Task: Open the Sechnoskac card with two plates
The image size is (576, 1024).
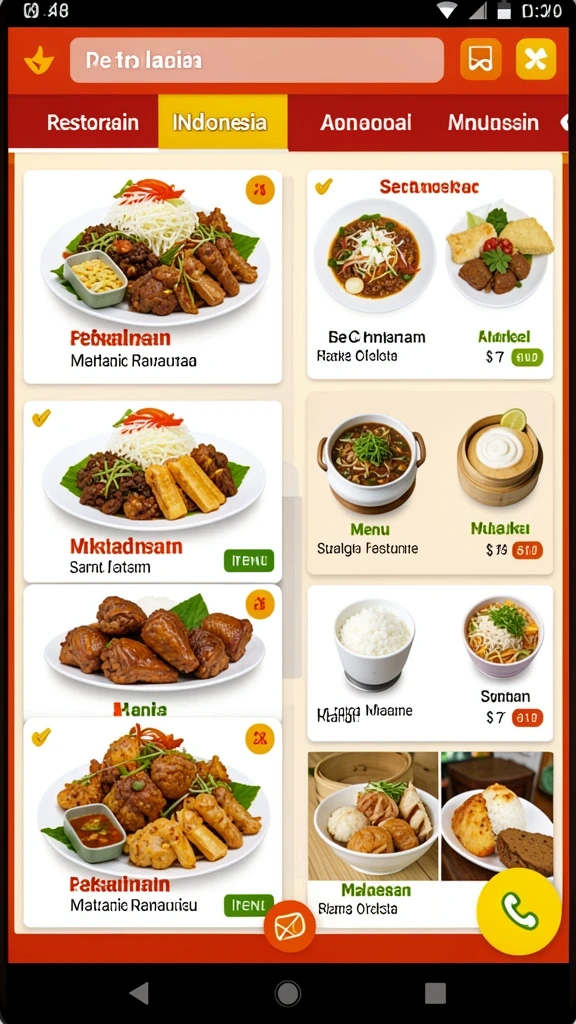Action: 430,274
